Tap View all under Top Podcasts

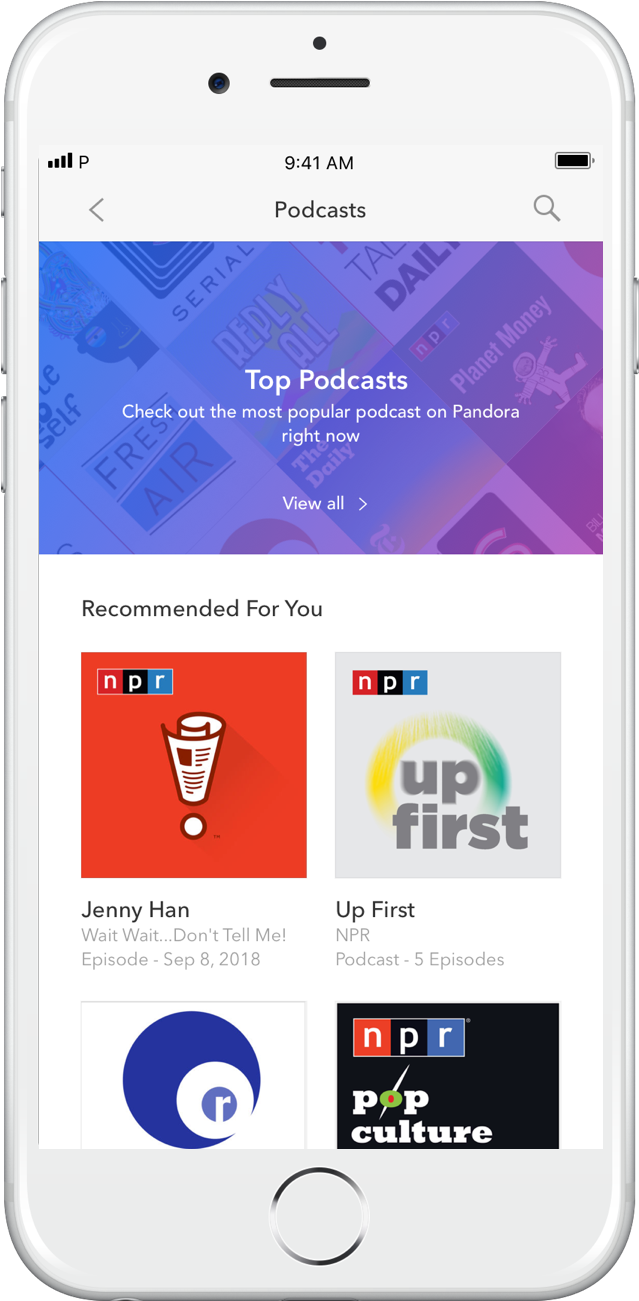(x=325, y=503)
